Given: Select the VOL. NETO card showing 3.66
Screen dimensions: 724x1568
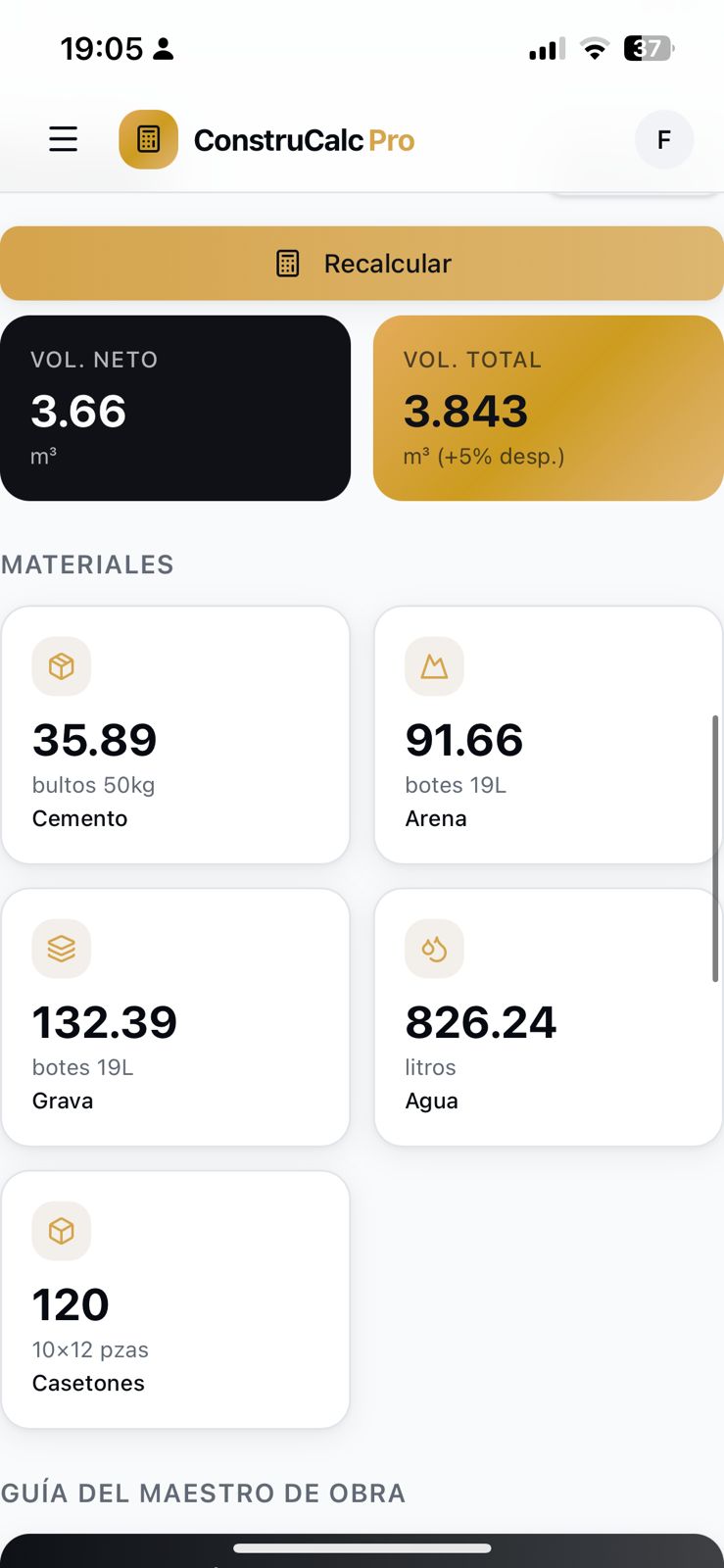Looking at the screenshot, I should pyautogui.click(x=175, y=407).
